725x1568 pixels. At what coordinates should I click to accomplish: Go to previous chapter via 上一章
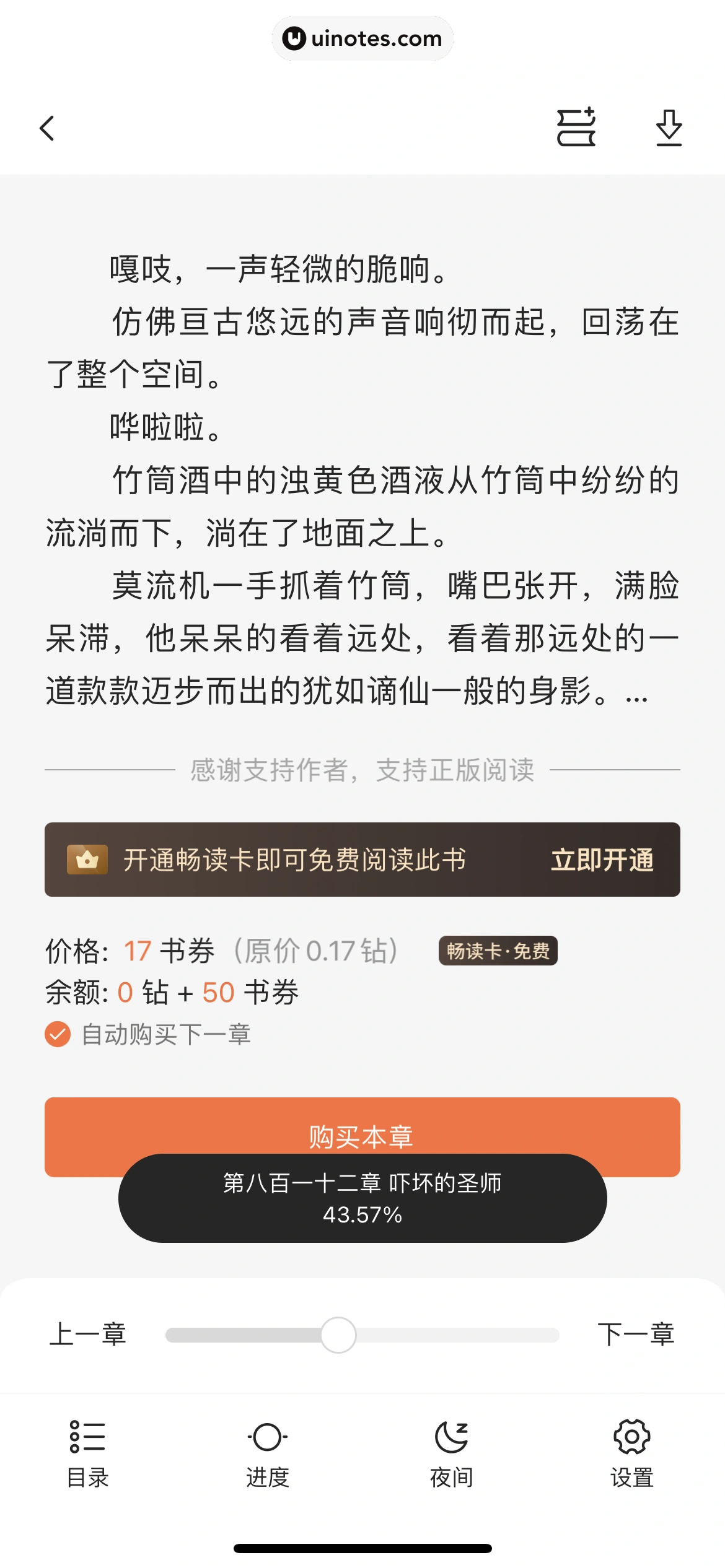(88, 1335)
